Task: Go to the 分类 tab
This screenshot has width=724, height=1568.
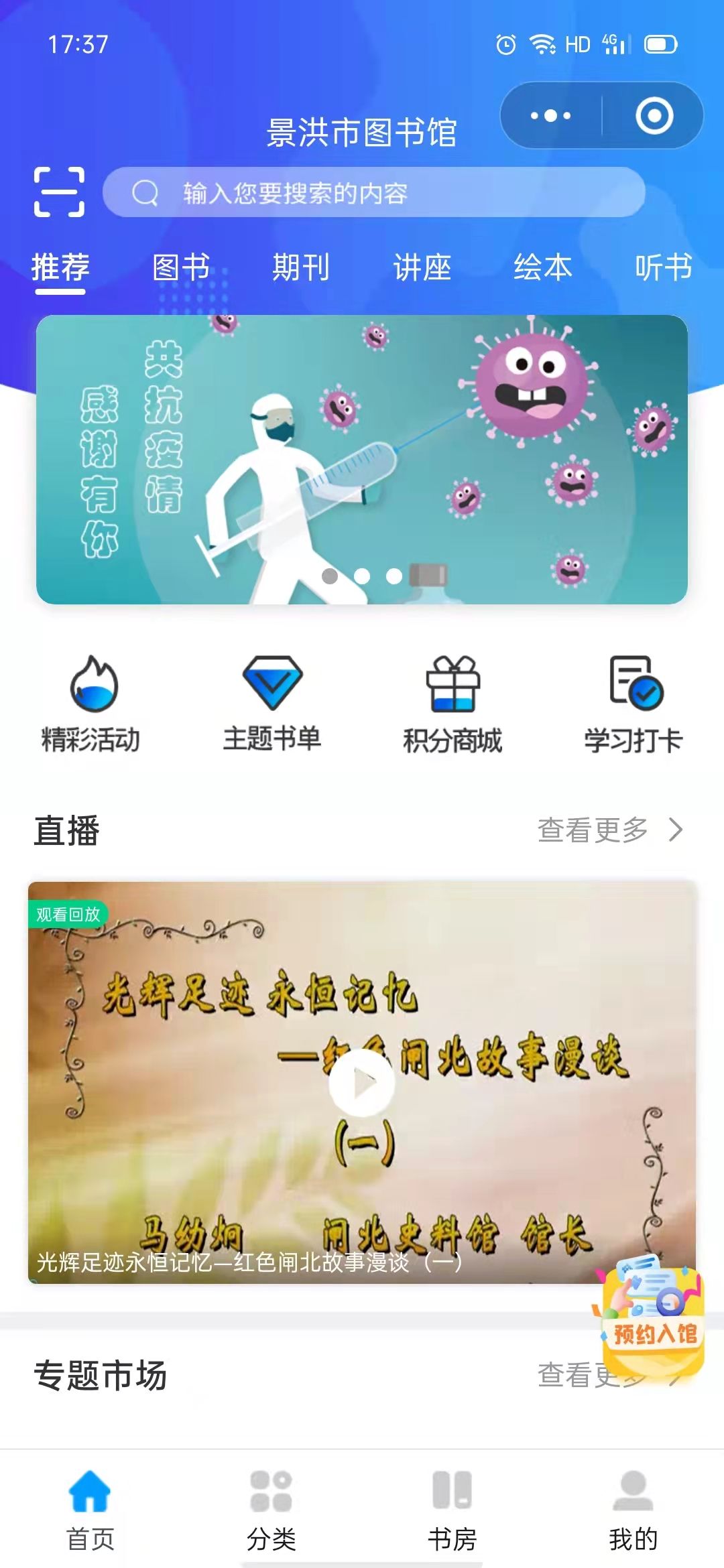Action: (x=271, y=1510)
